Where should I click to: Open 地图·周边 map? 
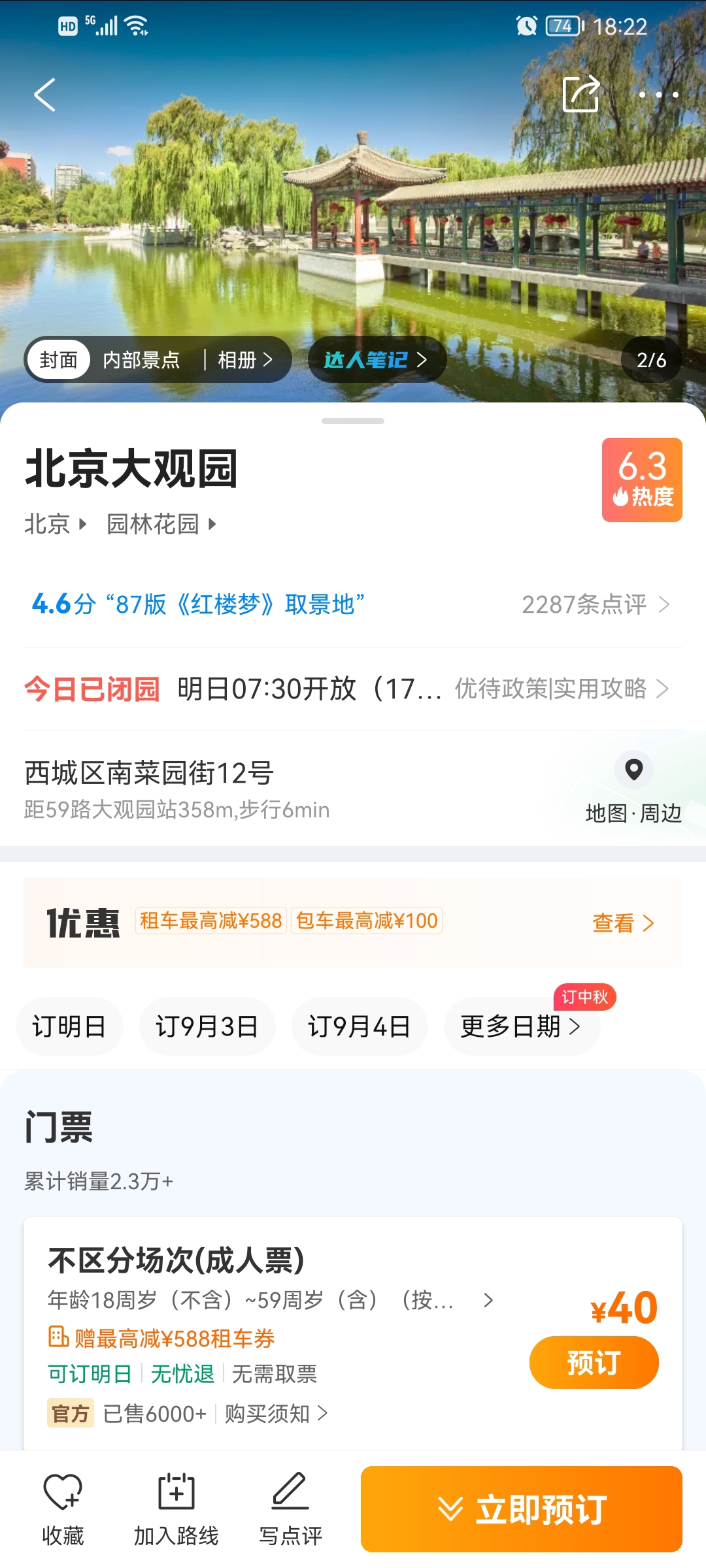(633, 789)
